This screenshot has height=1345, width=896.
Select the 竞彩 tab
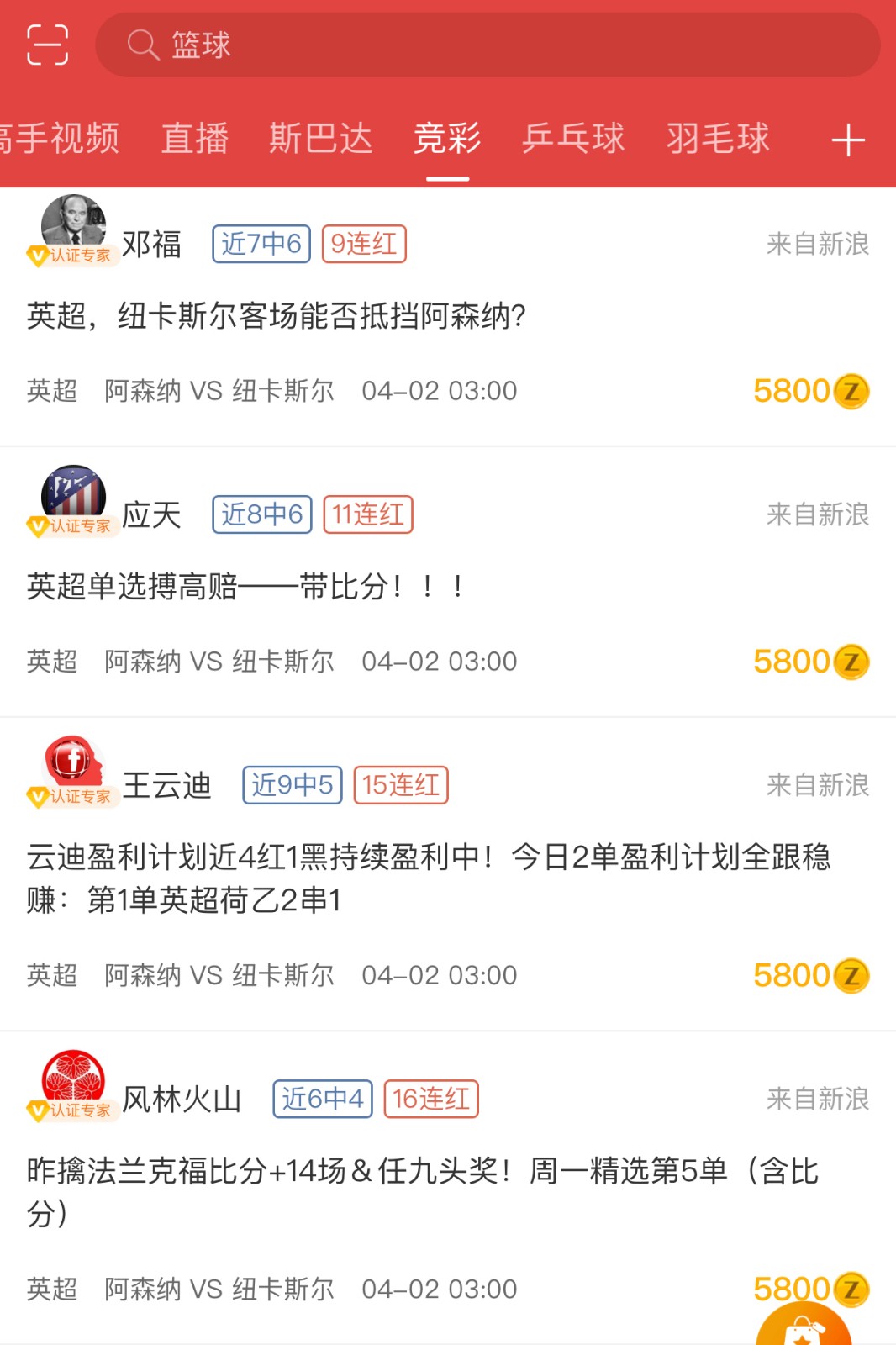tap(447, 139)
